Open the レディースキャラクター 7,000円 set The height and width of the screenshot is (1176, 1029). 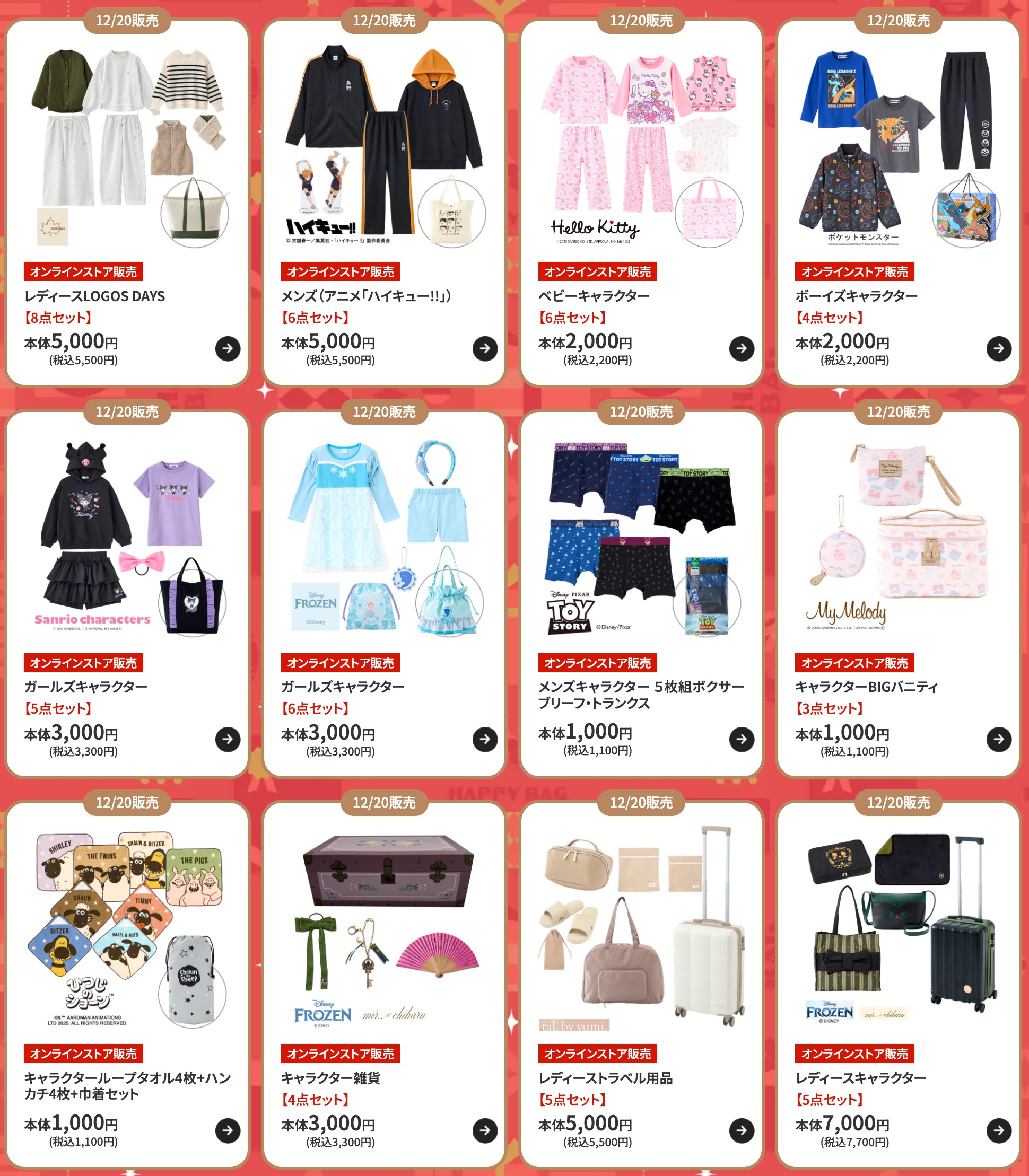pyautogui.click(x=999, y=1130)
